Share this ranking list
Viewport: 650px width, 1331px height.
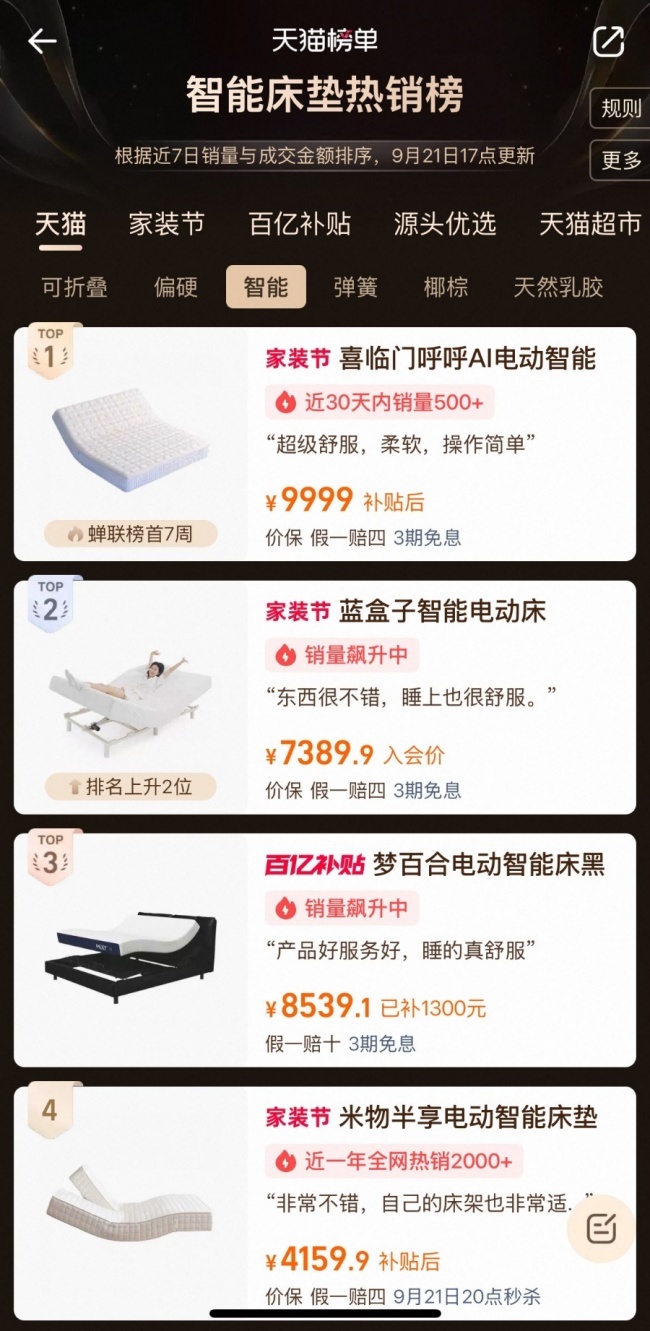click(x=608, y=41)
